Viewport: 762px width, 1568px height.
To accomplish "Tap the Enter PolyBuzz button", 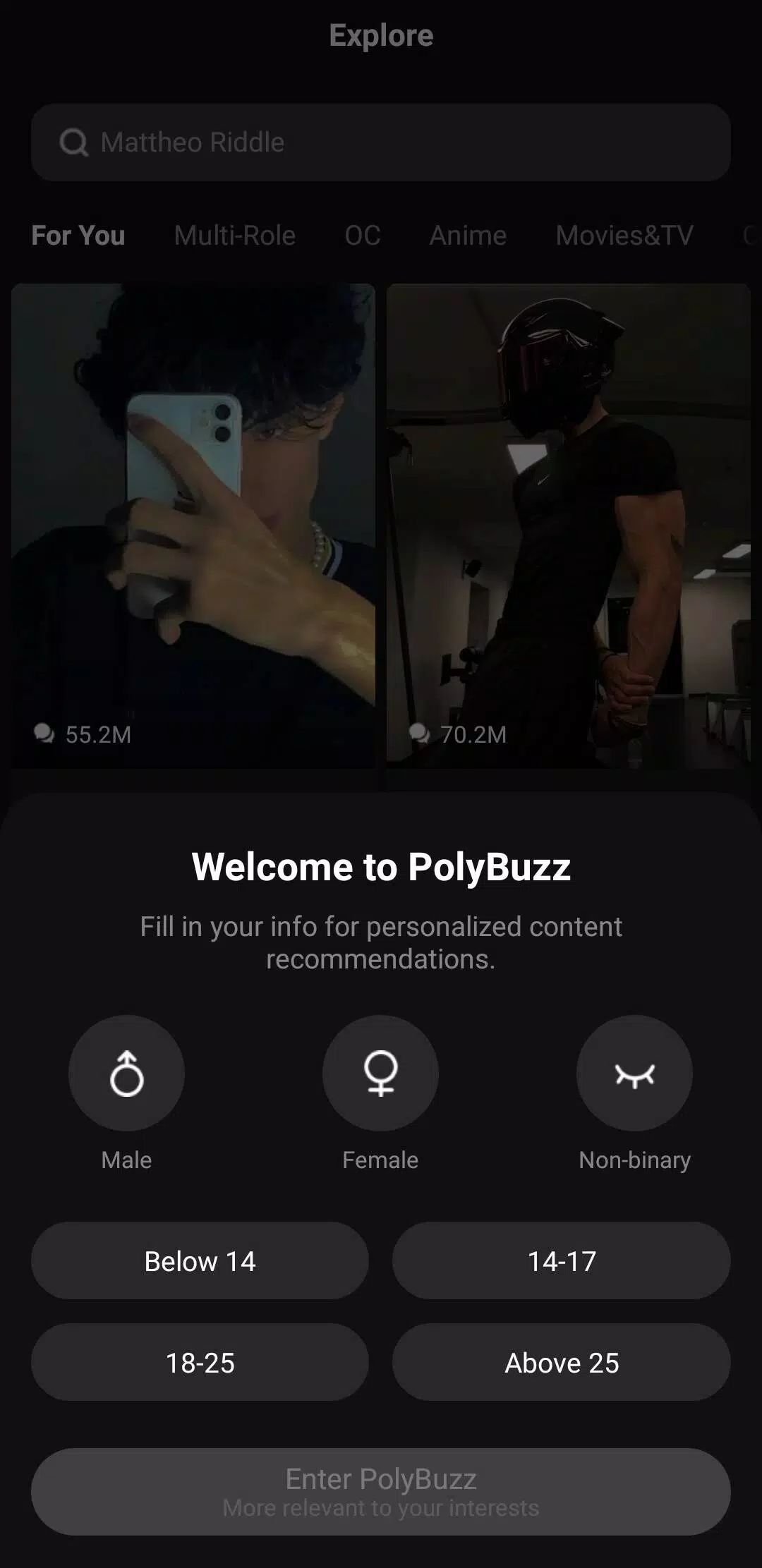I will [x=380, y=1491].
